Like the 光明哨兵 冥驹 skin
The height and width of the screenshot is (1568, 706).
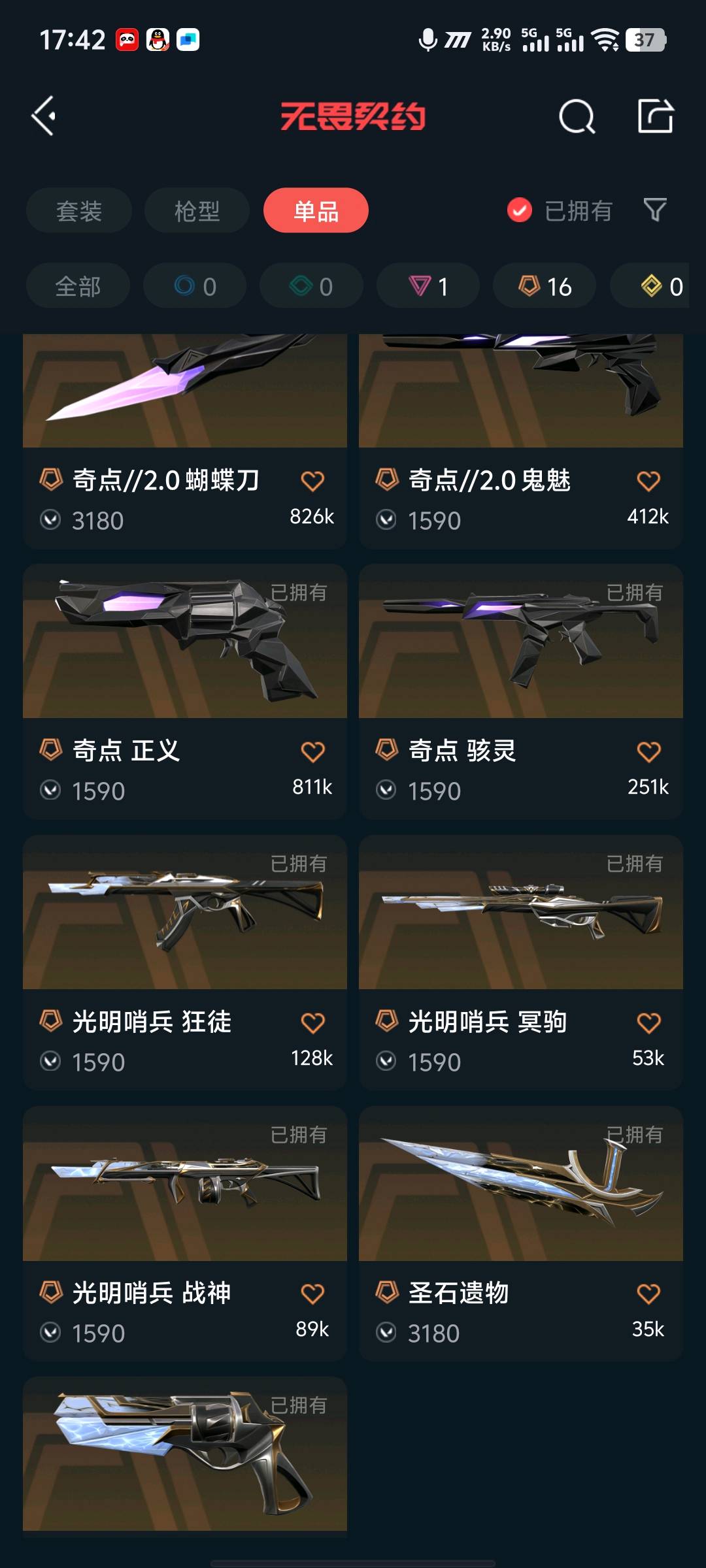coord(648,1023)
